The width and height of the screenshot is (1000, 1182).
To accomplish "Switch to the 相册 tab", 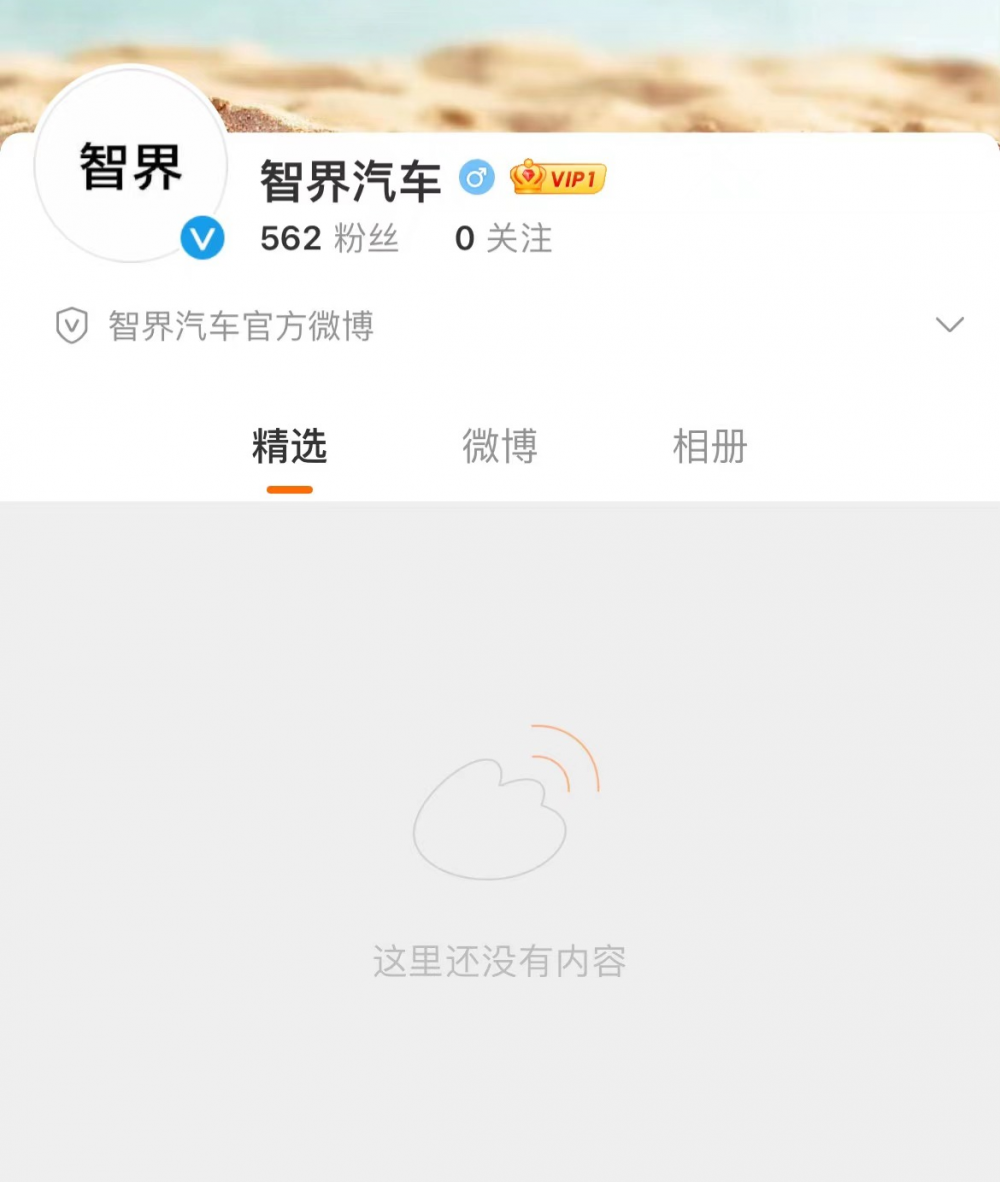I will [709, 446].
